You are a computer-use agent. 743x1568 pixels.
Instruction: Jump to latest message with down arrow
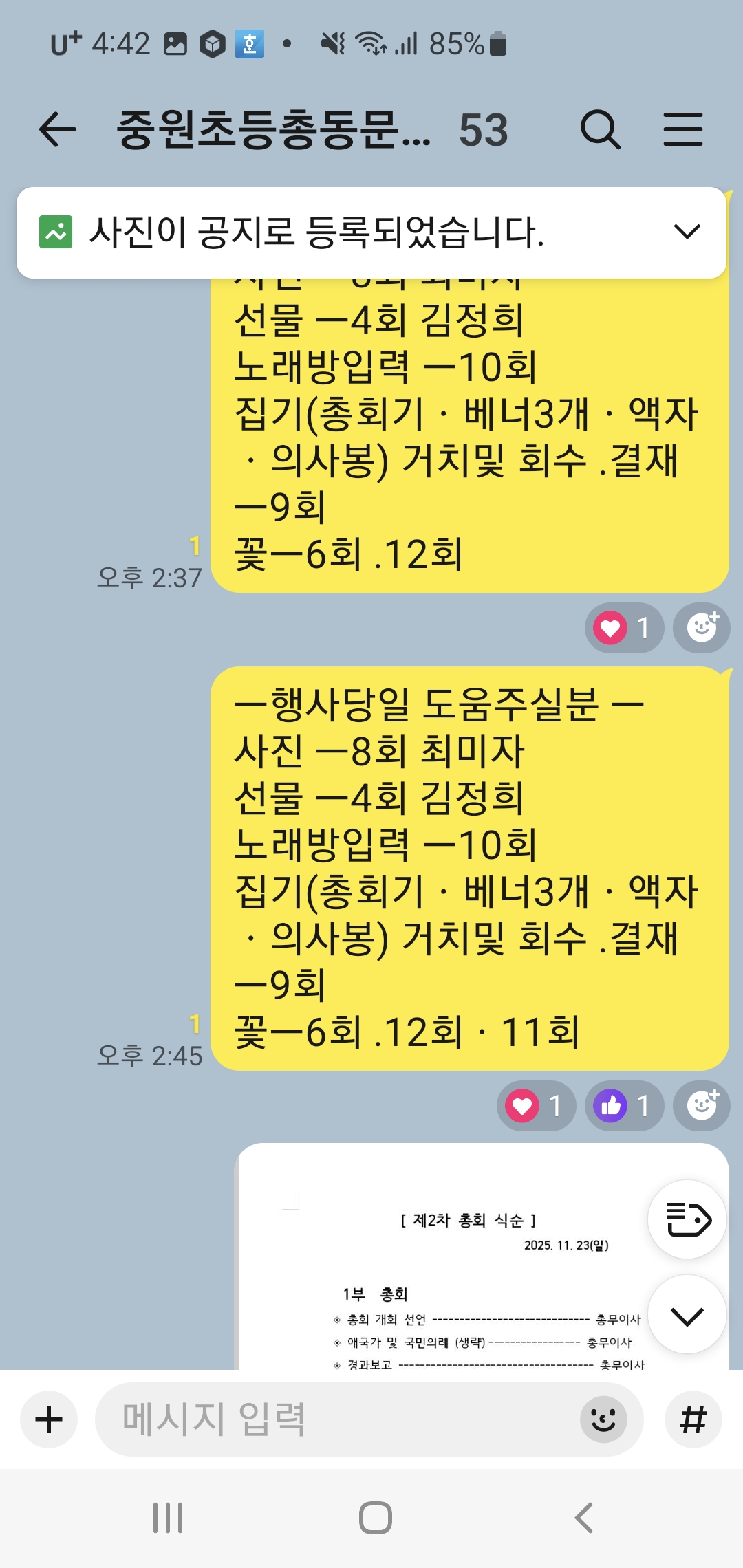click(x=687, y=1315)
